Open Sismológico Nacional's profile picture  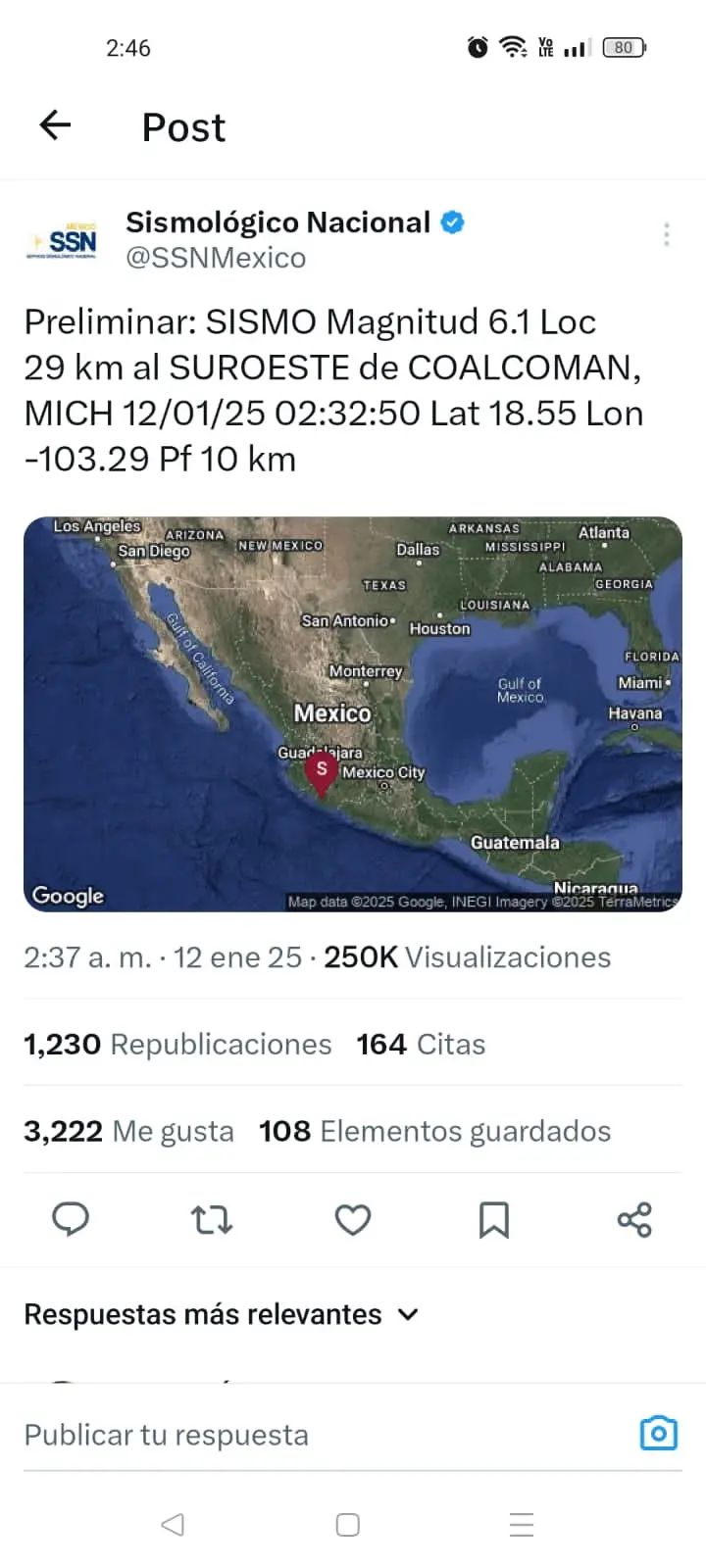(x=62, y=240)
